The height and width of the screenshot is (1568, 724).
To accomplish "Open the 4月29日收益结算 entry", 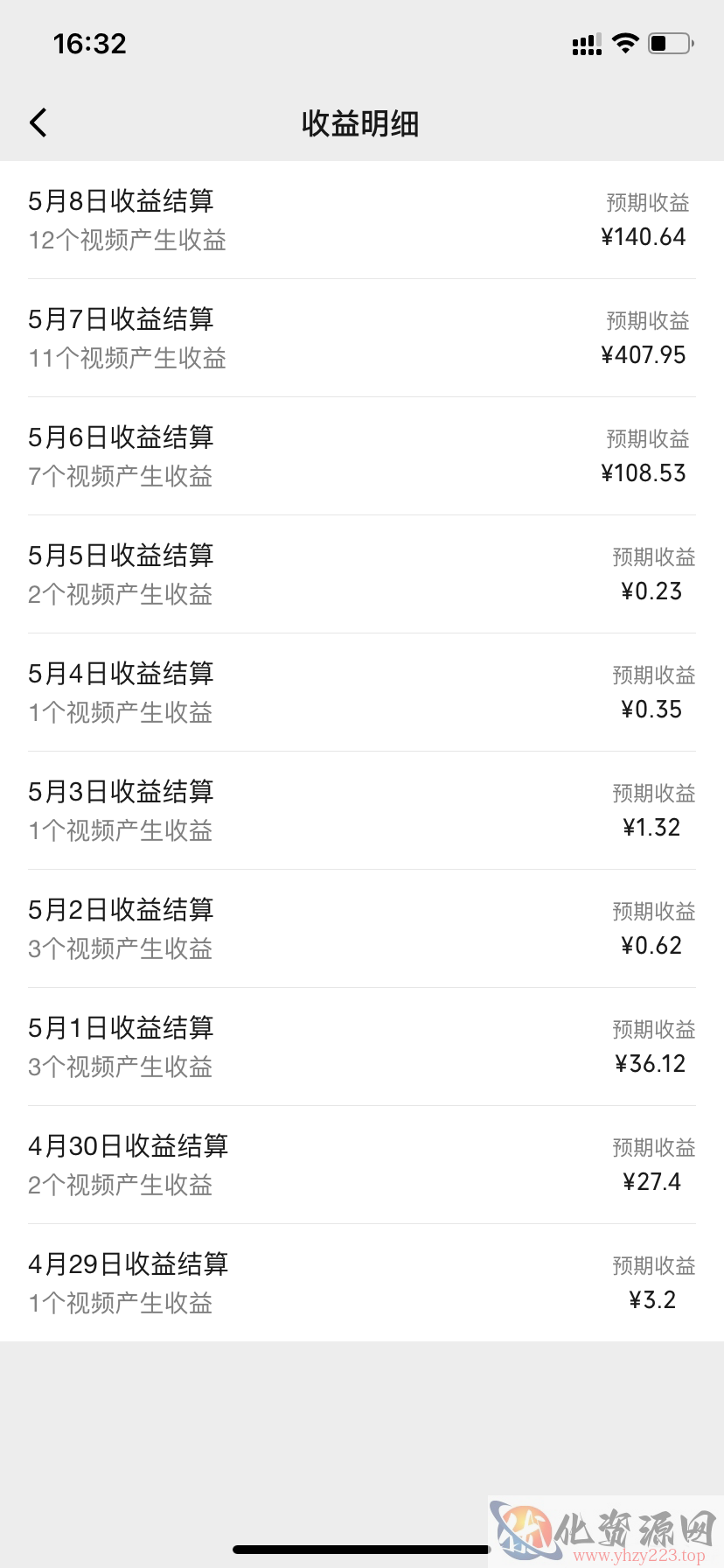I will tap(362, 1283).
